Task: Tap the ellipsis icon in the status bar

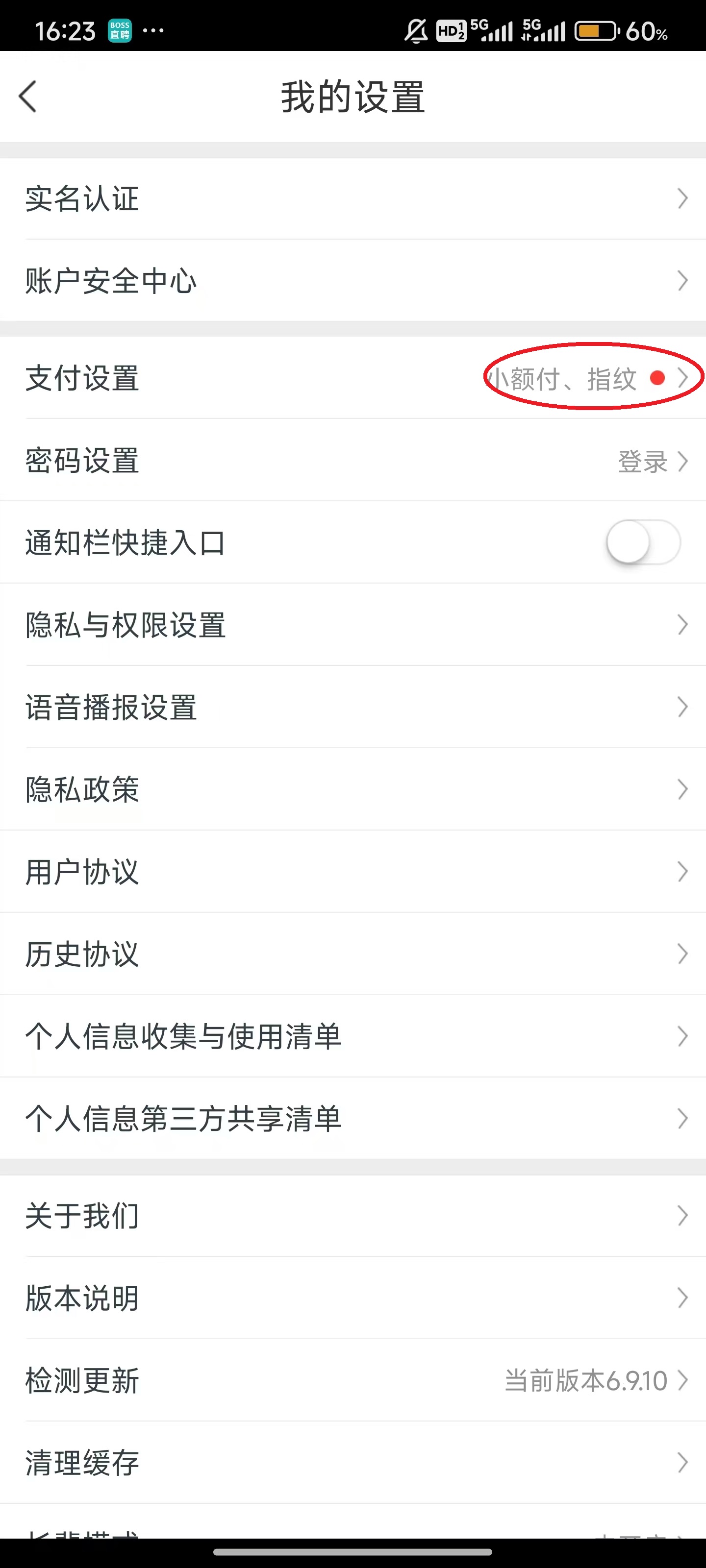Action: tap(153, 33)
